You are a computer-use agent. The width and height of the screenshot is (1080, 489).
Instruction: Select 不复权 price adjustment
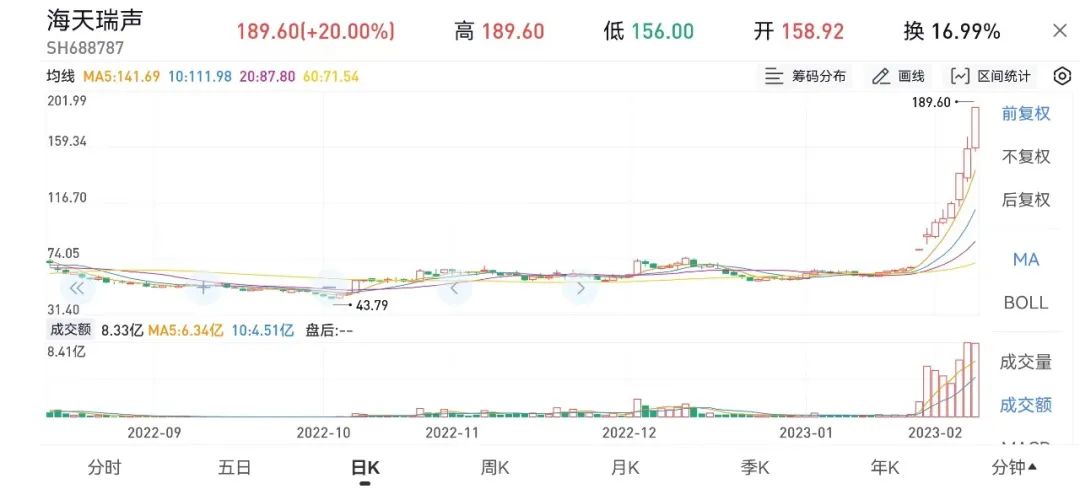(x=1026, y=157)
